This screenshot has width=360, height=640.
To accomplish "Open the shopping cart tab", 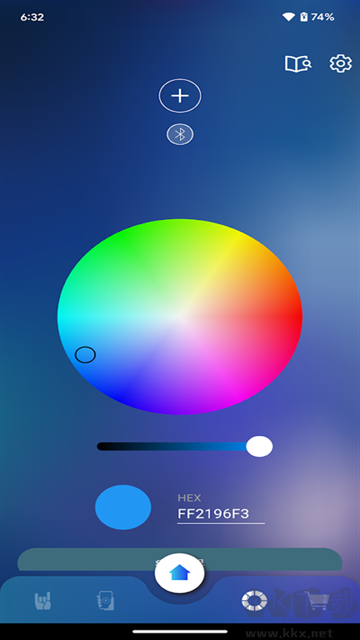I will (318, 601).
